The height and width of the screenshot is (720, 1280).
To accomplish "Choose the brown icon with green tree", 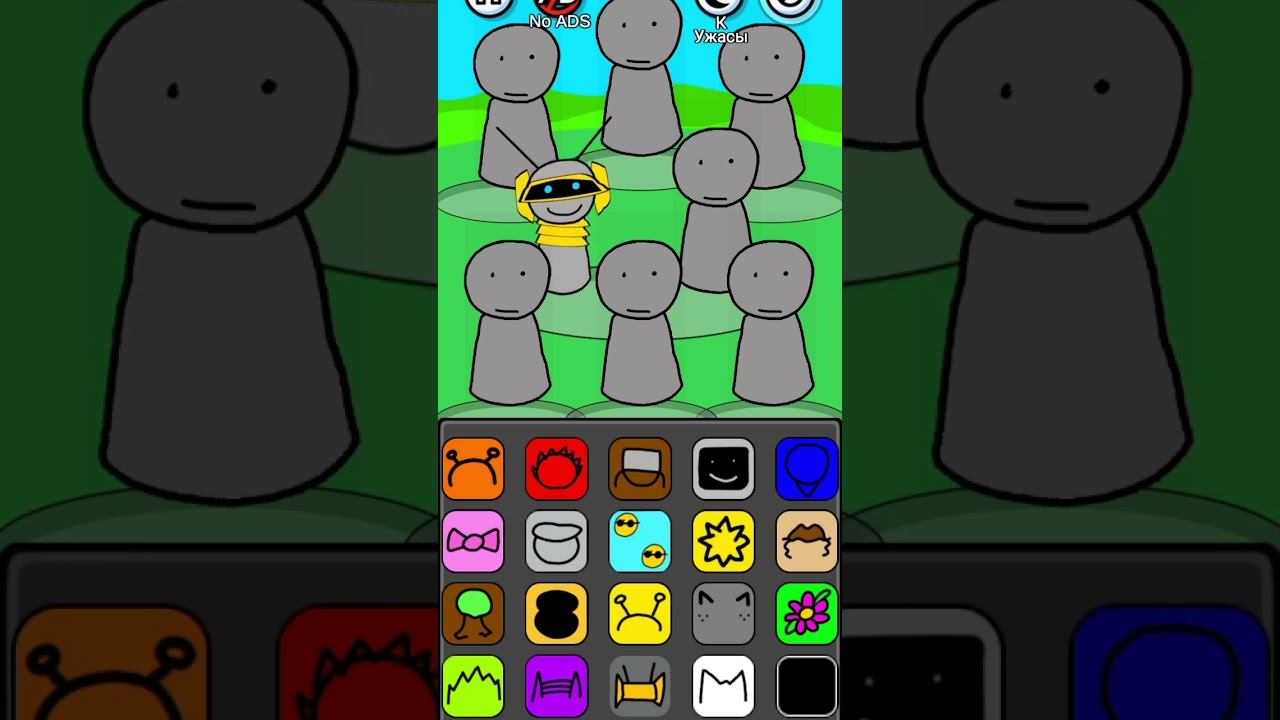I will [x=473, y=613].
